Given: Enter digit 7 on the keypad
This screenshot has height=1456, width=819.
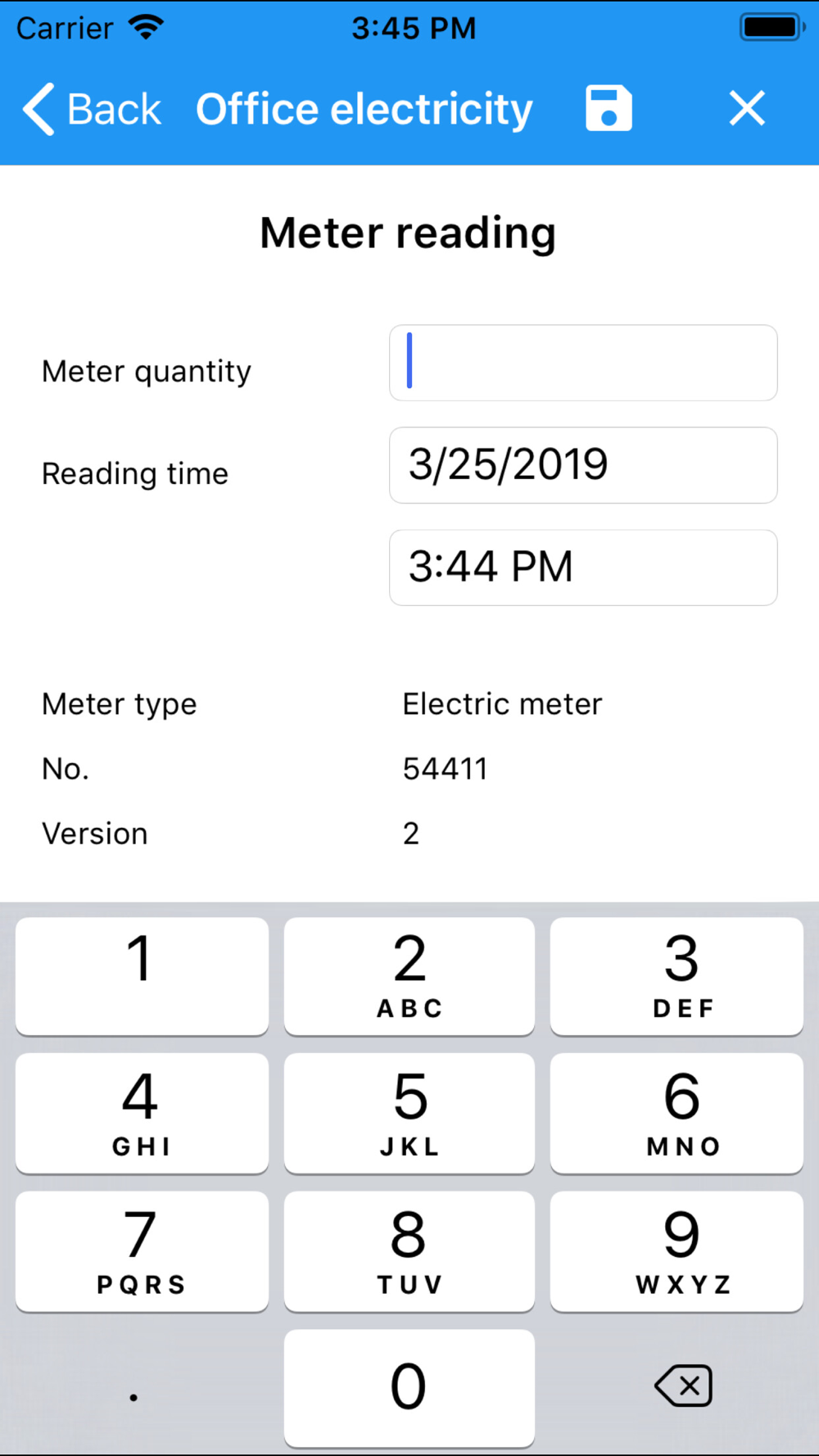Looking at the screenshot, I should click(142, 1251).
